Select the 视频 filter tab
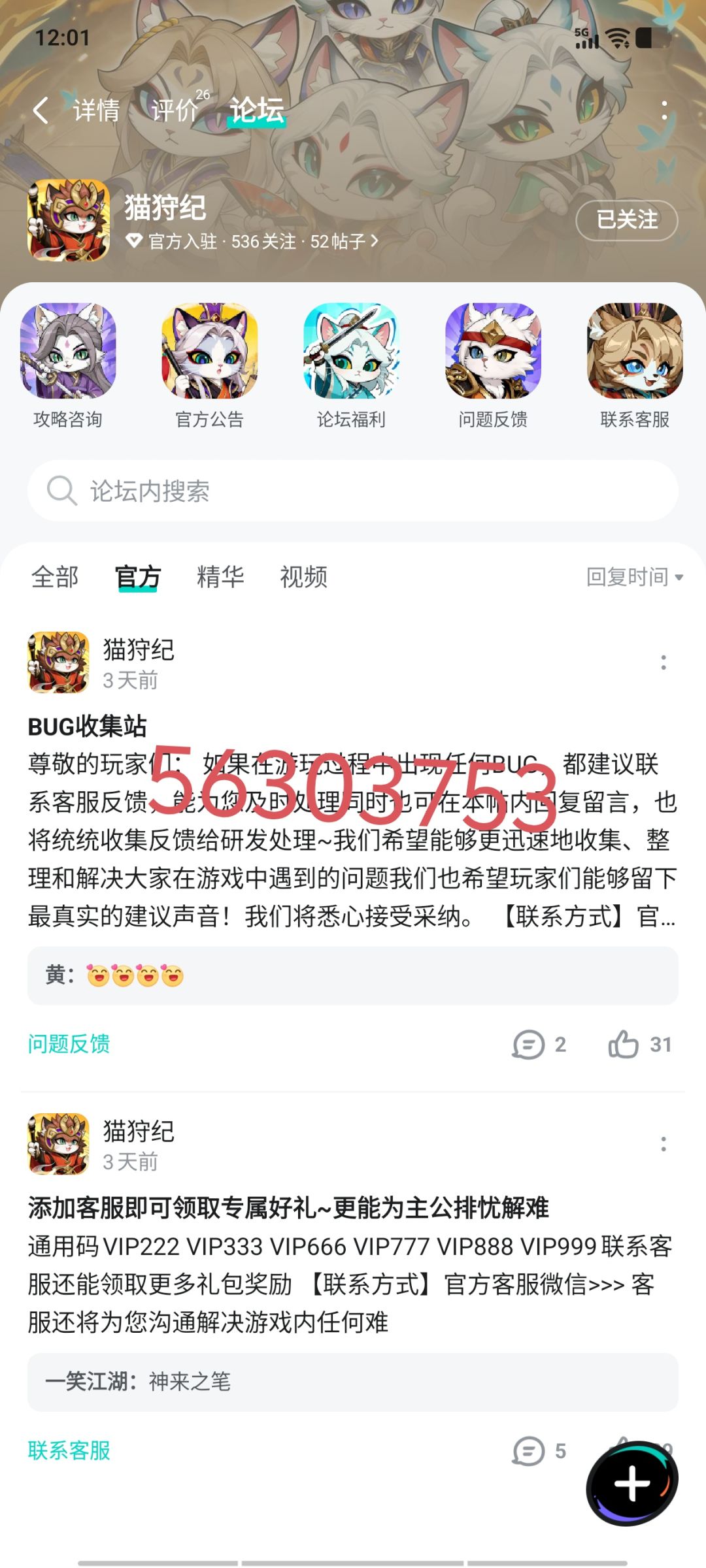This screenshot has height=1568, width=706. pos(303,577)
